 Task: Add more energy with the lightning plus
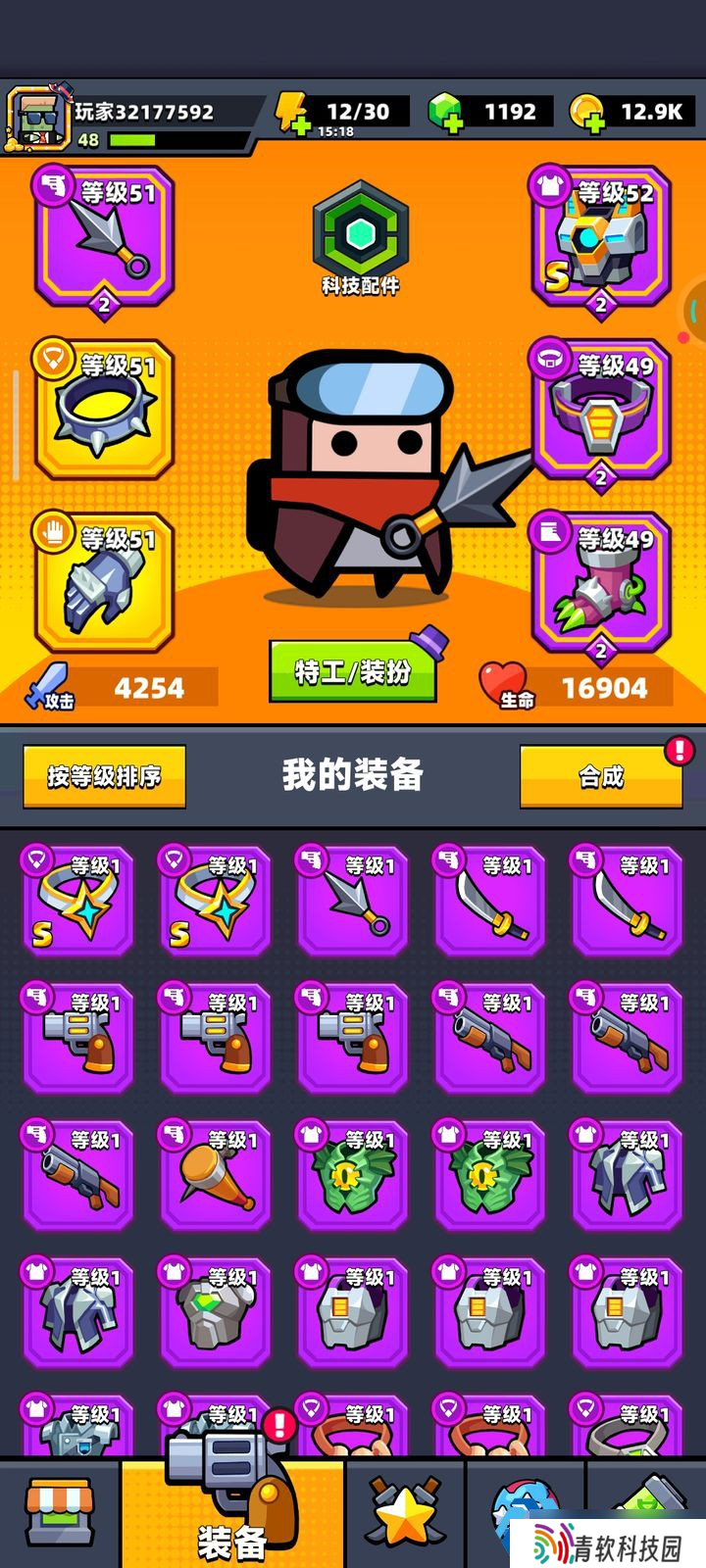tap(292, 113)
